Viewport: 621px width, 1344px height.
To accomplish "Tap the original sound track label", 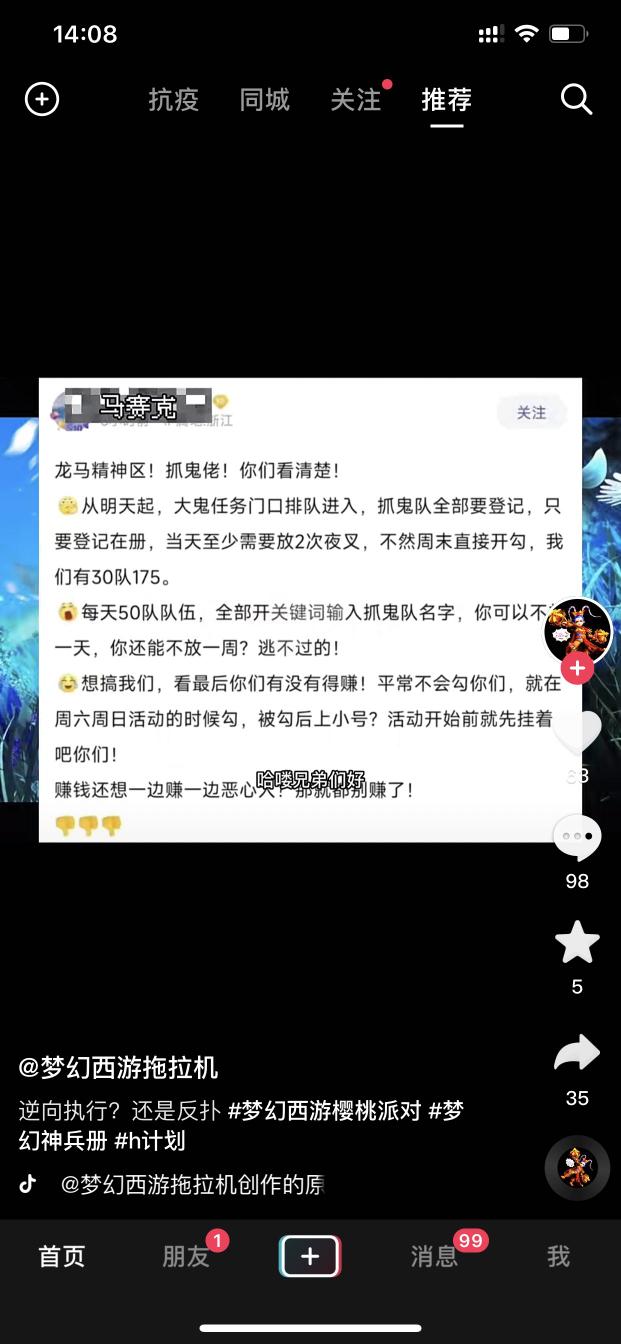I will click(192, 1185).
